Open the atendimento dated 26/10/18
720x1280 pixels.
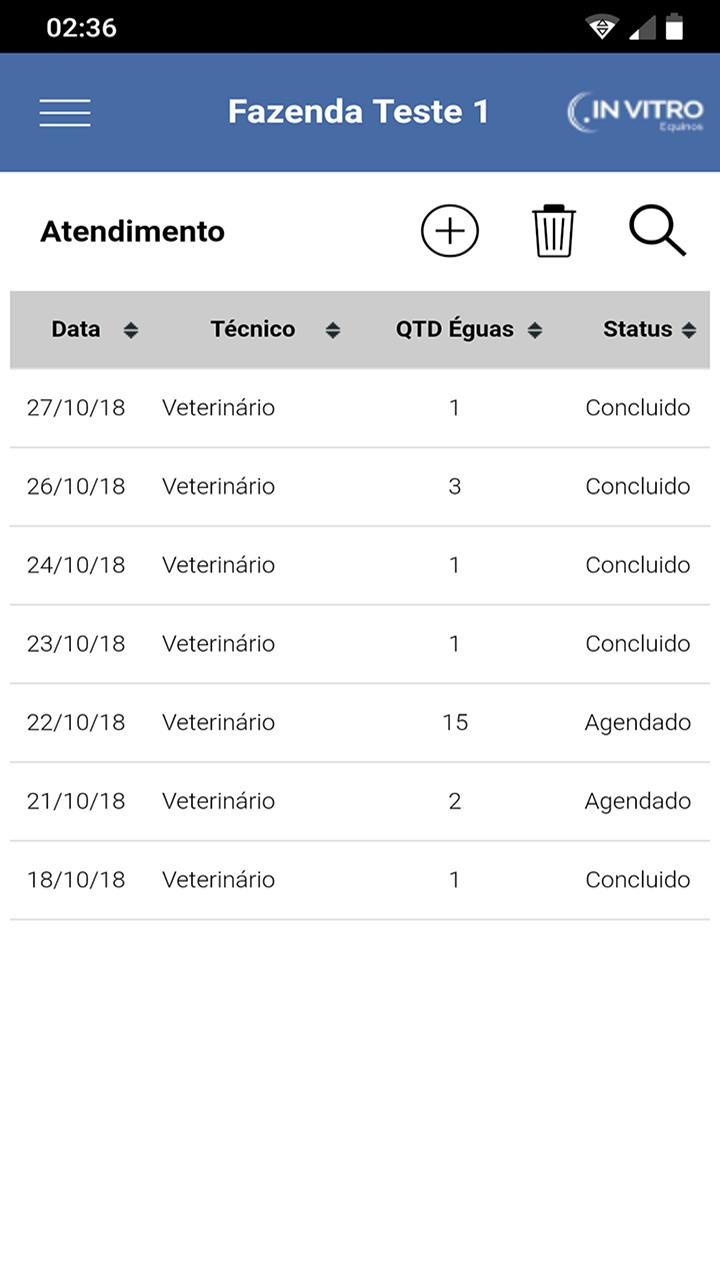(x=360, y=487)
